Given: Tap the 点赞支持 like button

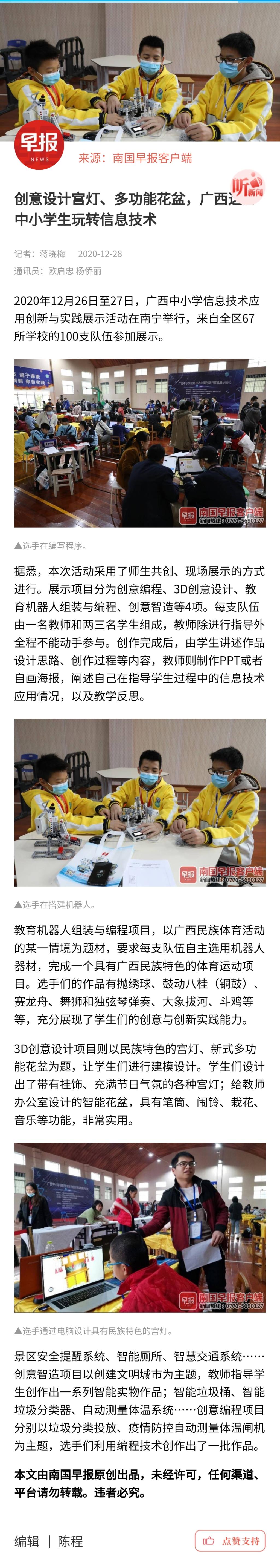Looking at the screenshot, I should (231, 1540).
